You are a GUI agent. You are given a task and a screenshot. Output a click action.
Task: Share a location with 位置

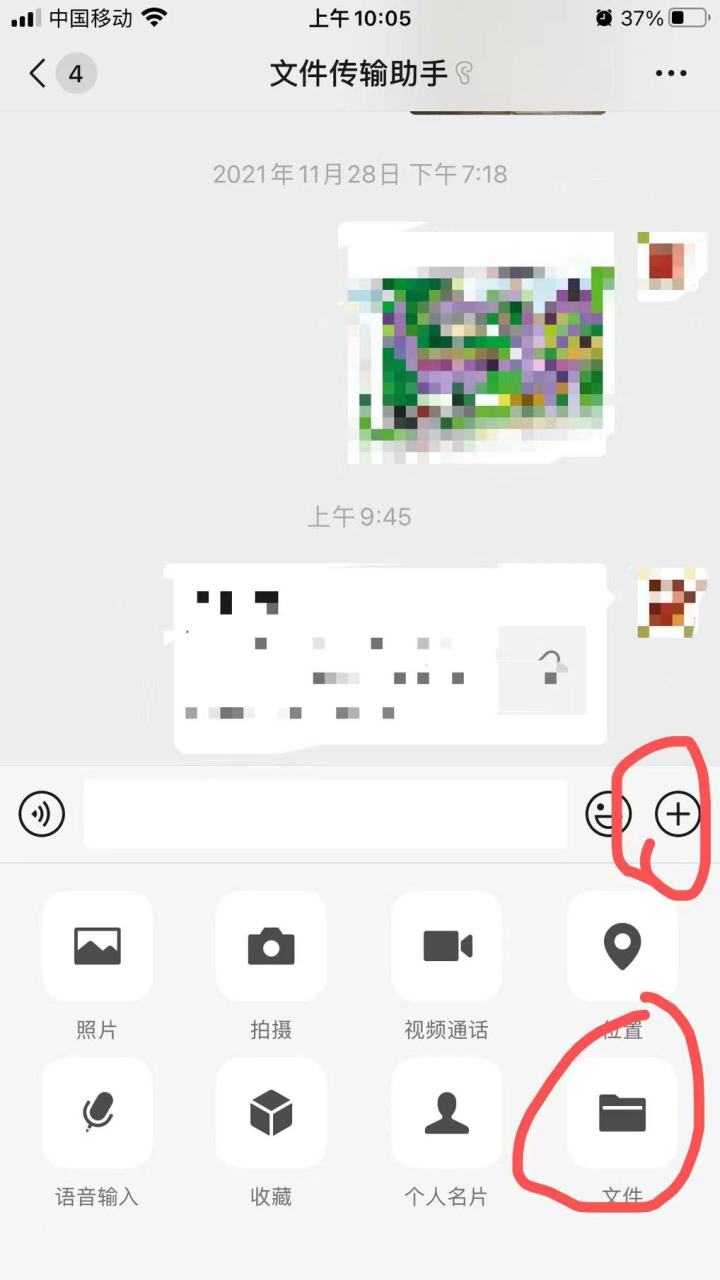(x=622, y=946)
